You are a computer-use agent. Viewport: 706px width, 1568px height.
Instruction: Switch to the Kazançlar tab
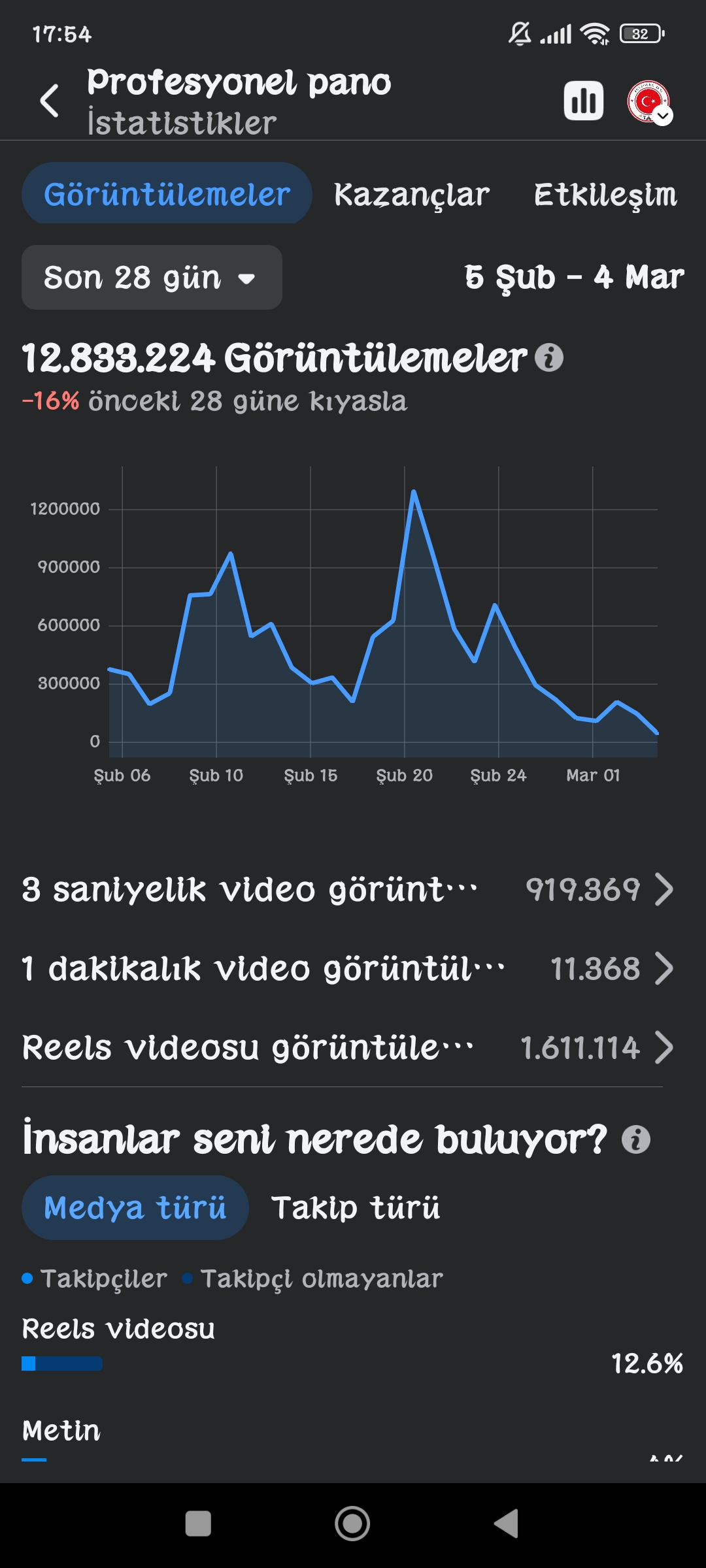pos(412,195)
